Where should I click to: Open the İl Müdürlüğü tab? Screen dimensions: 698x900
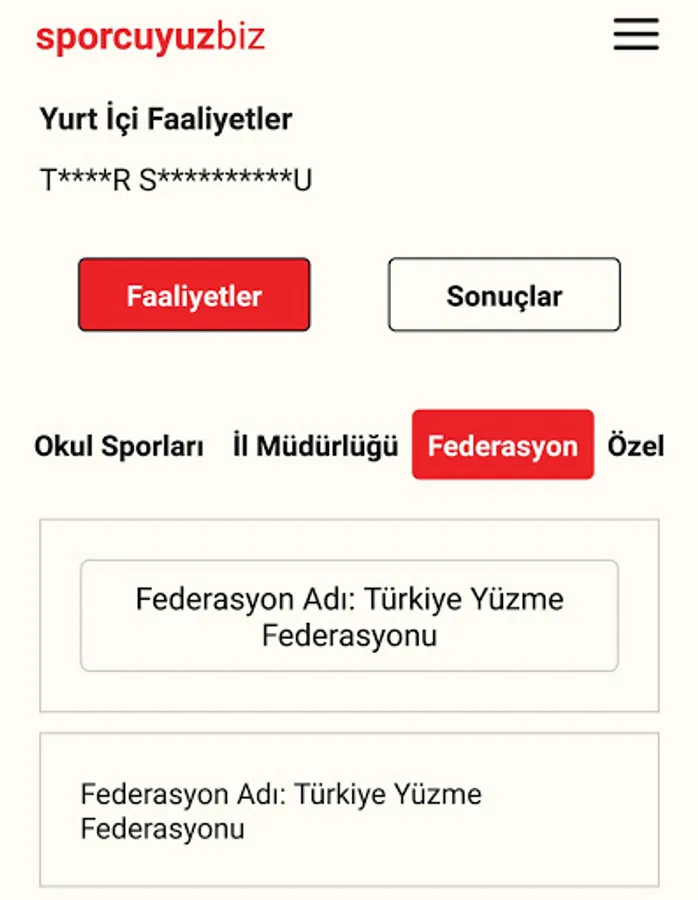315,446
